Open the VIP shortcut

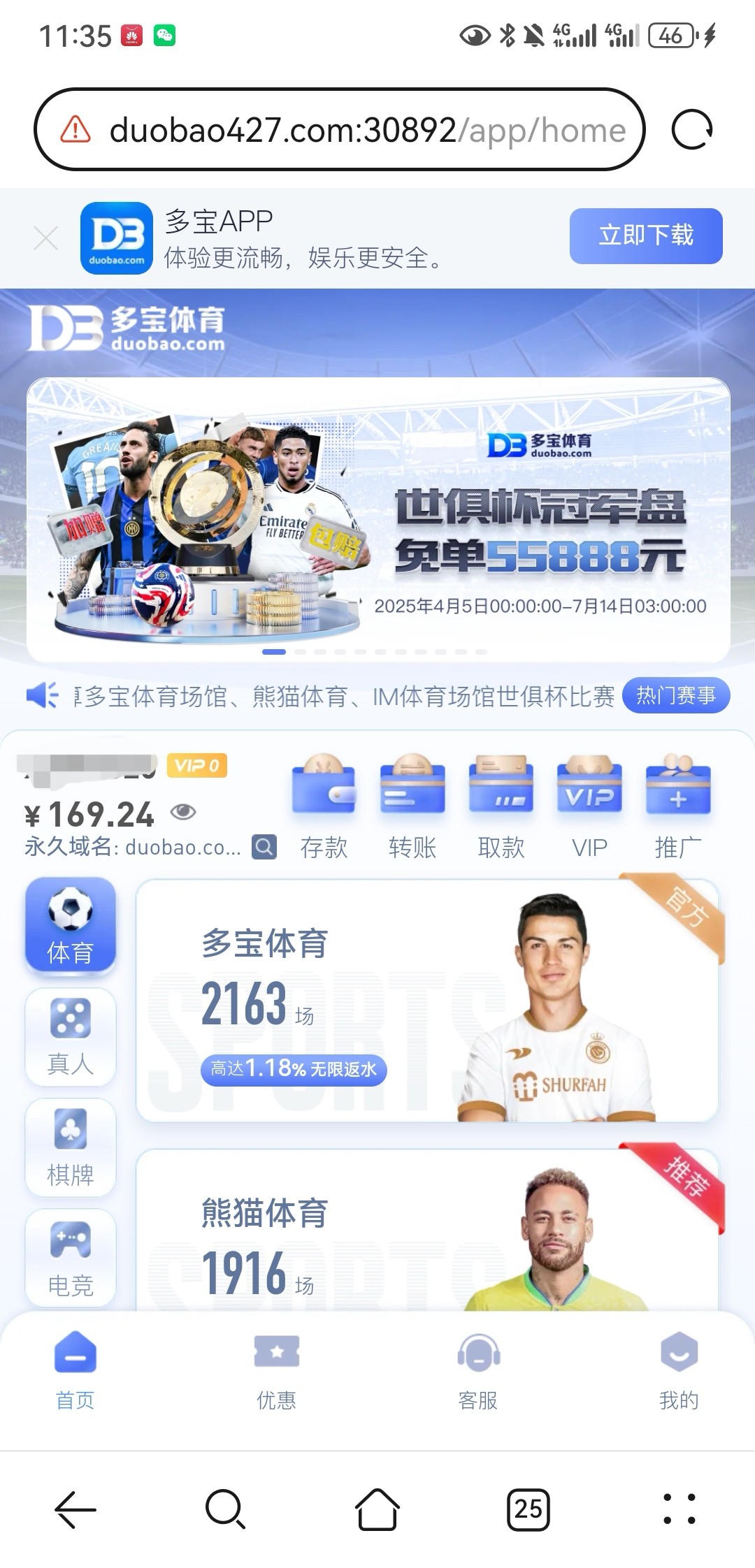(x=589, y=807)
